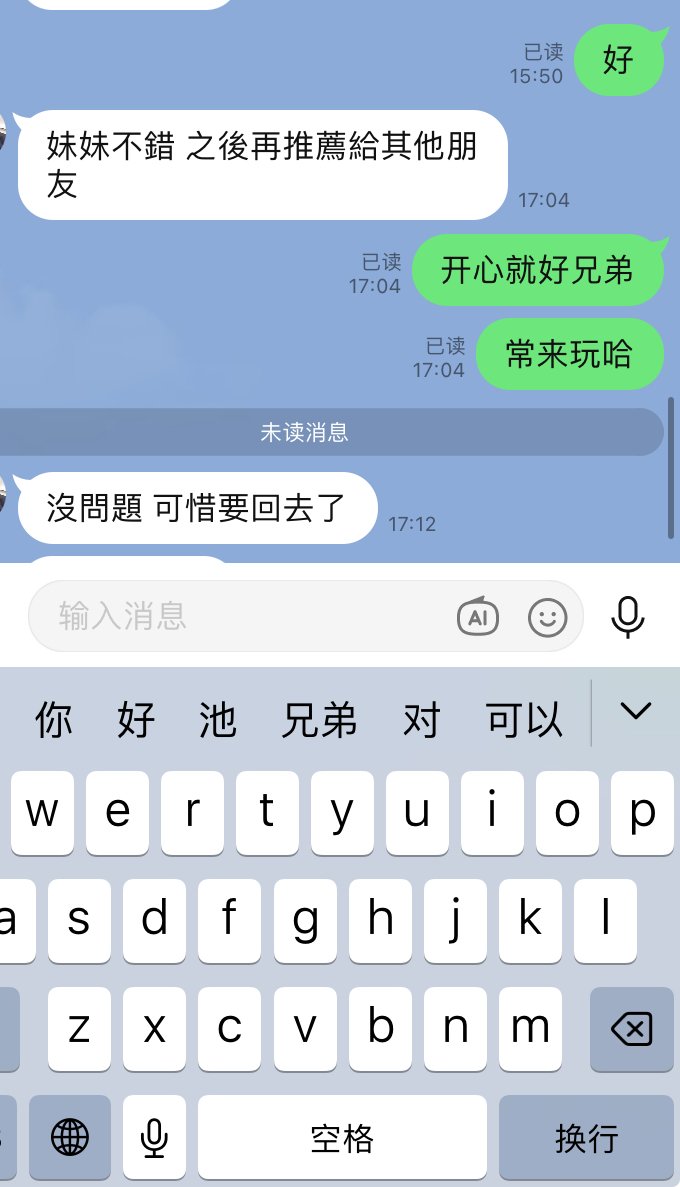Tap the backspace key

(631, 1029)
